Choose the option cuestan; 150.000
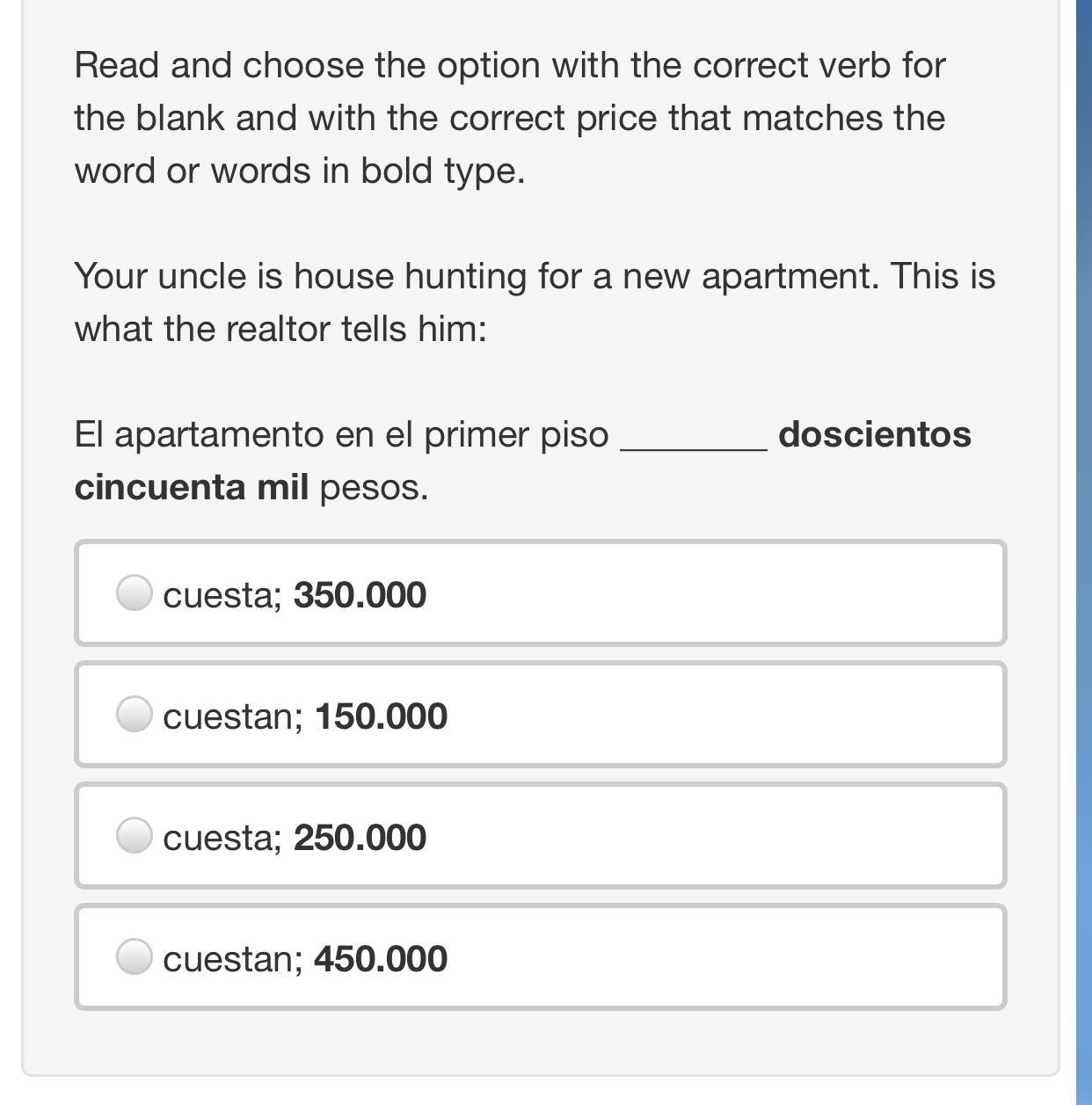This screenshot has width=1092, height=1105. [x=540, y=715]
